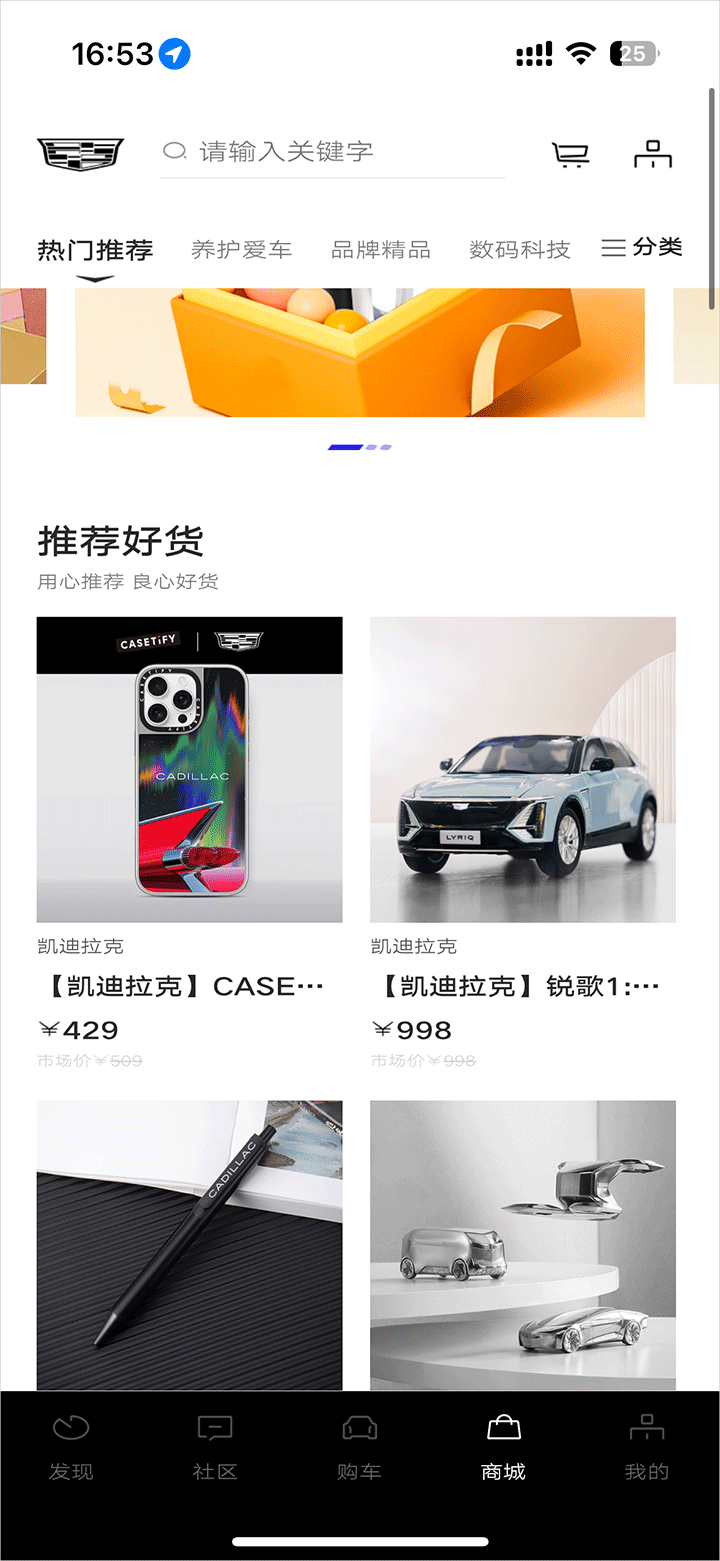Screen dimensions: 720x1561
Task: Go to the 我的 tab
Action: pyautogui.click(x=647, y=1448)
